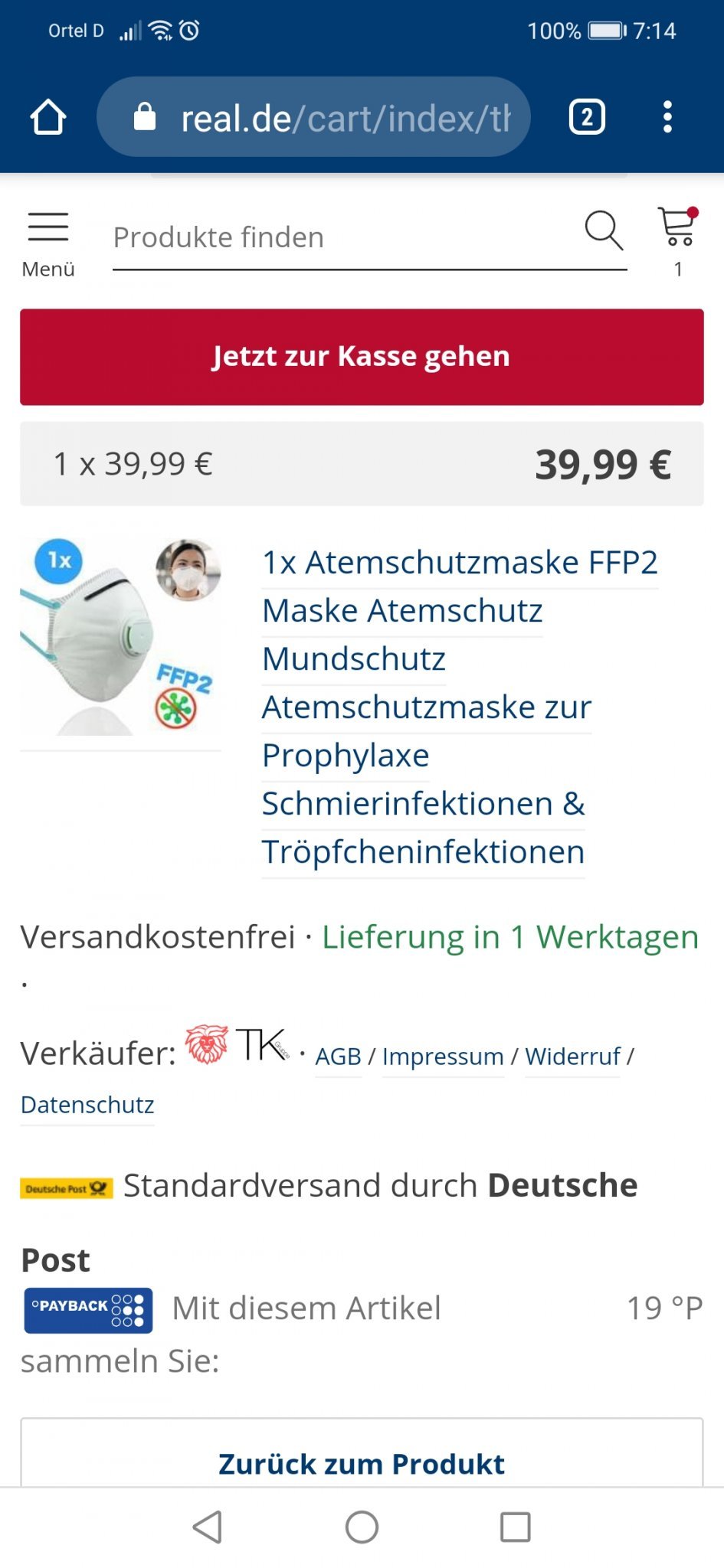The height and width of the screenshot is (1568, 724).
Task: Proceed via Jetzt zur Kasse gehen
Action: pos(362,357)
